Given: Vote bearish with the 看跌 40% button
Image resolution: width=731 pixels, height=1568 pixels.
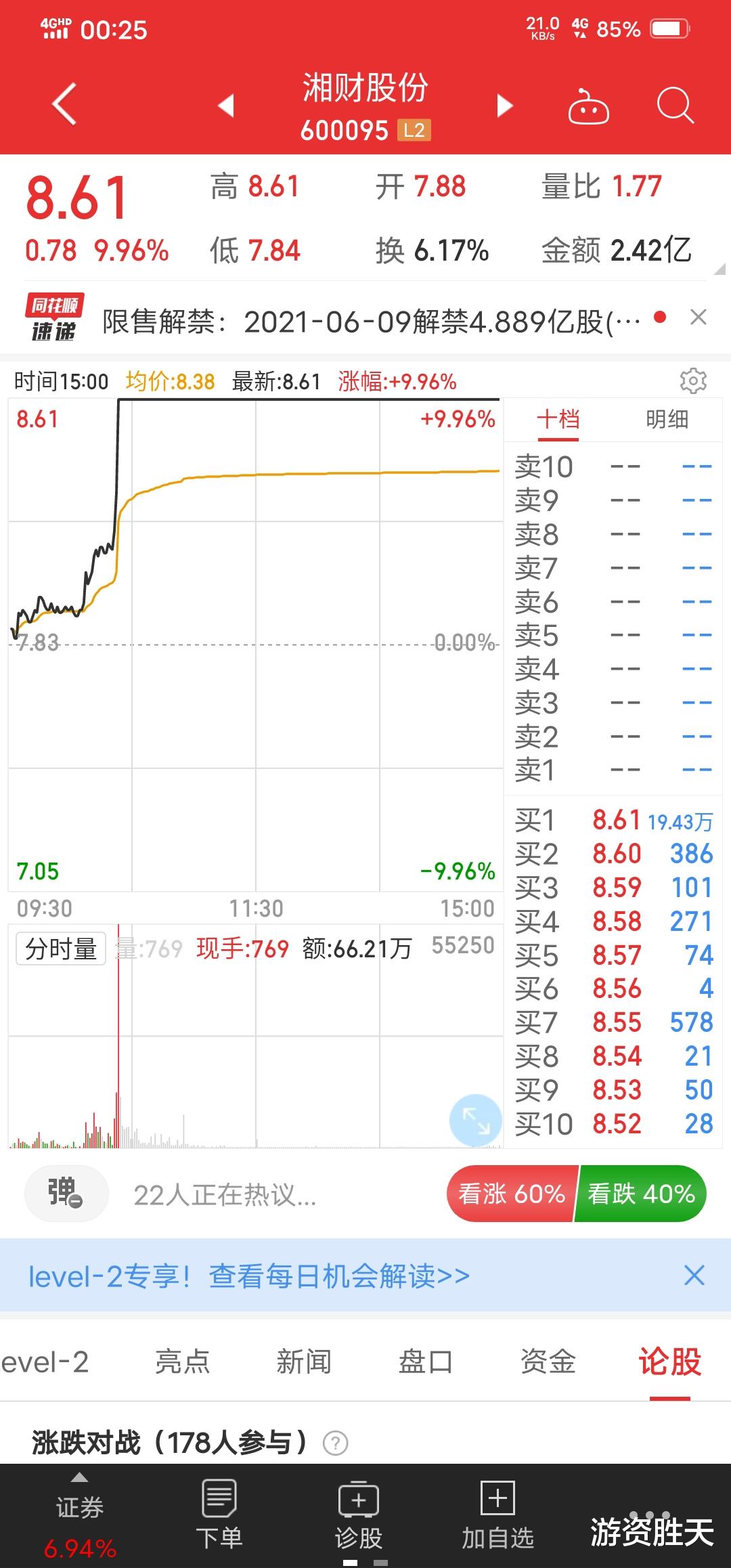Looking at the screenshot, I should pos(641,1194).
